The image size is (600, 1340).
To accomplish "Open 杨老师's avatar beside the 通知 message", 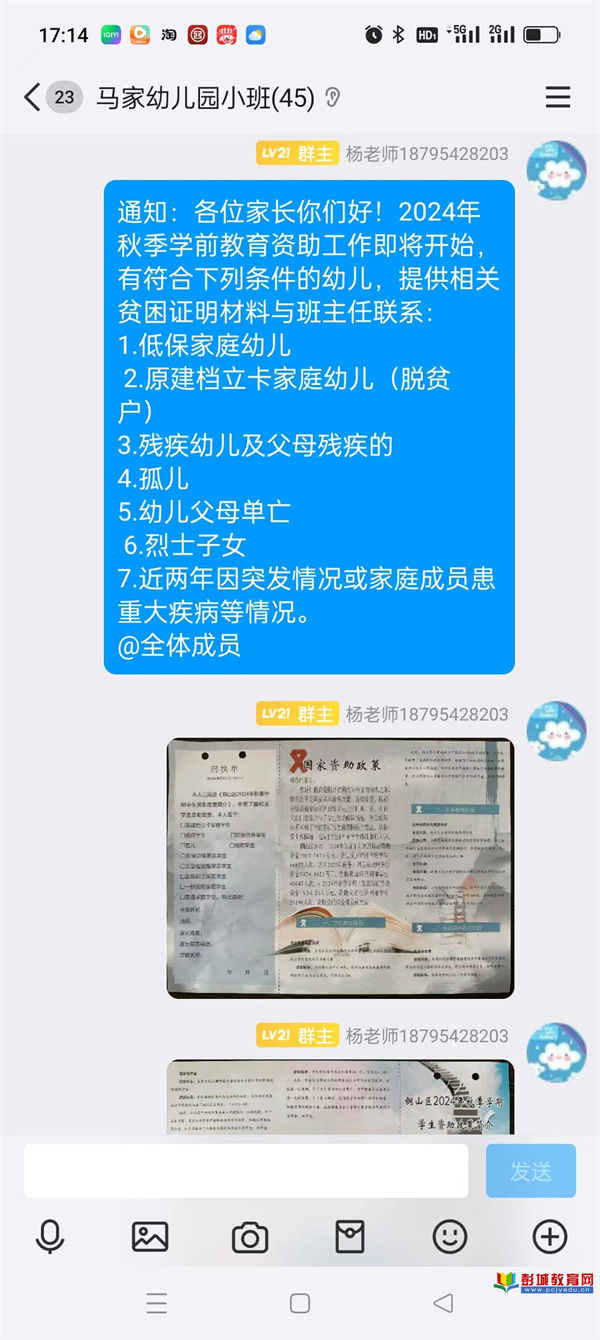I will click(556, 168).
